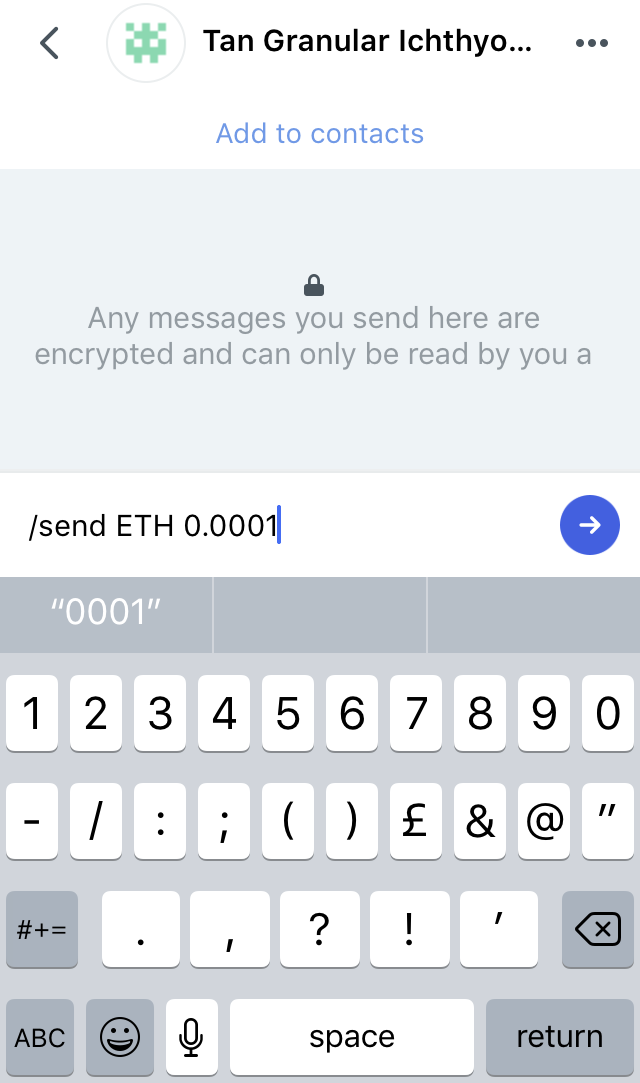Go back using the top-left arrow

click(49, 43)
